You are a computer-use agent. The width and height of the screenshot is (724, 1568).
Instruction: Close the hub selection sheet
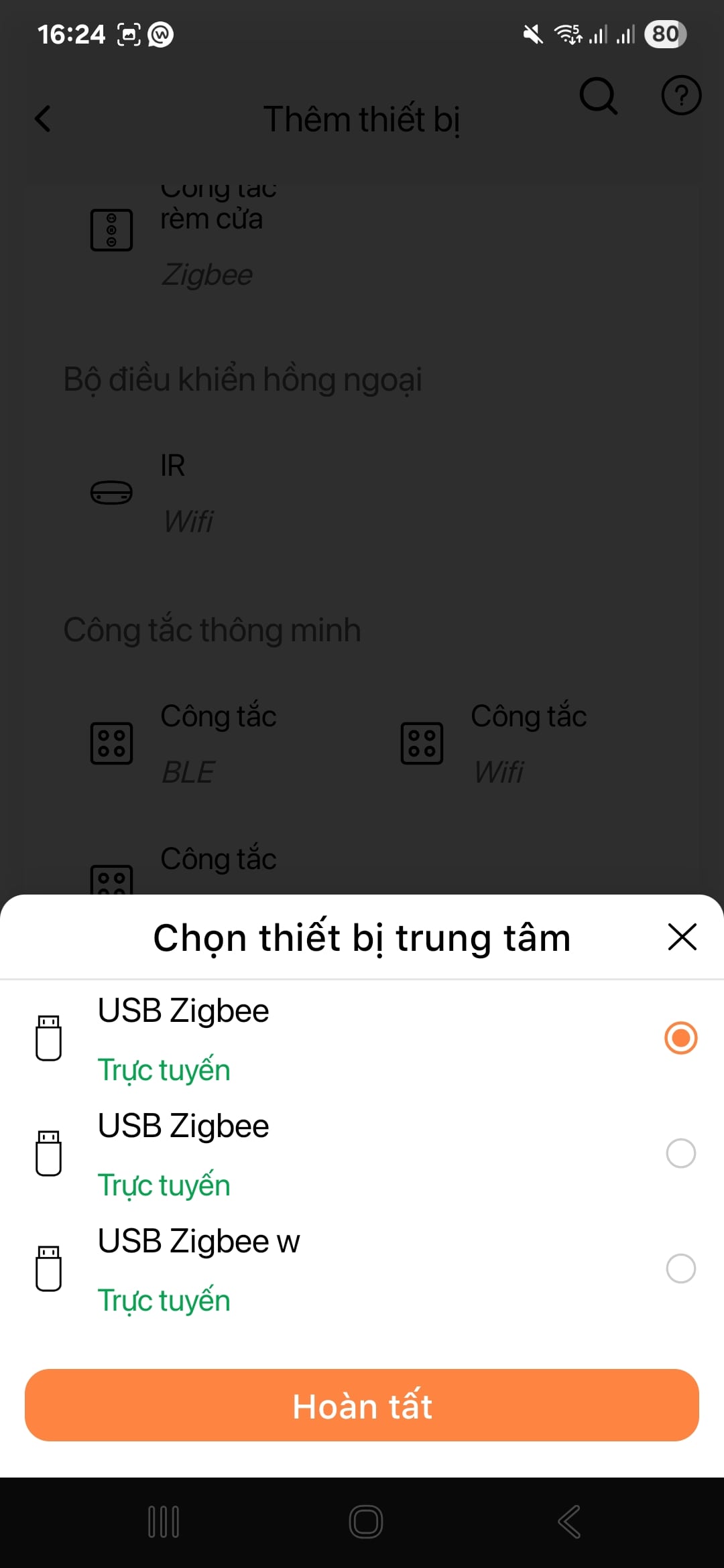[x=682, y=937]
